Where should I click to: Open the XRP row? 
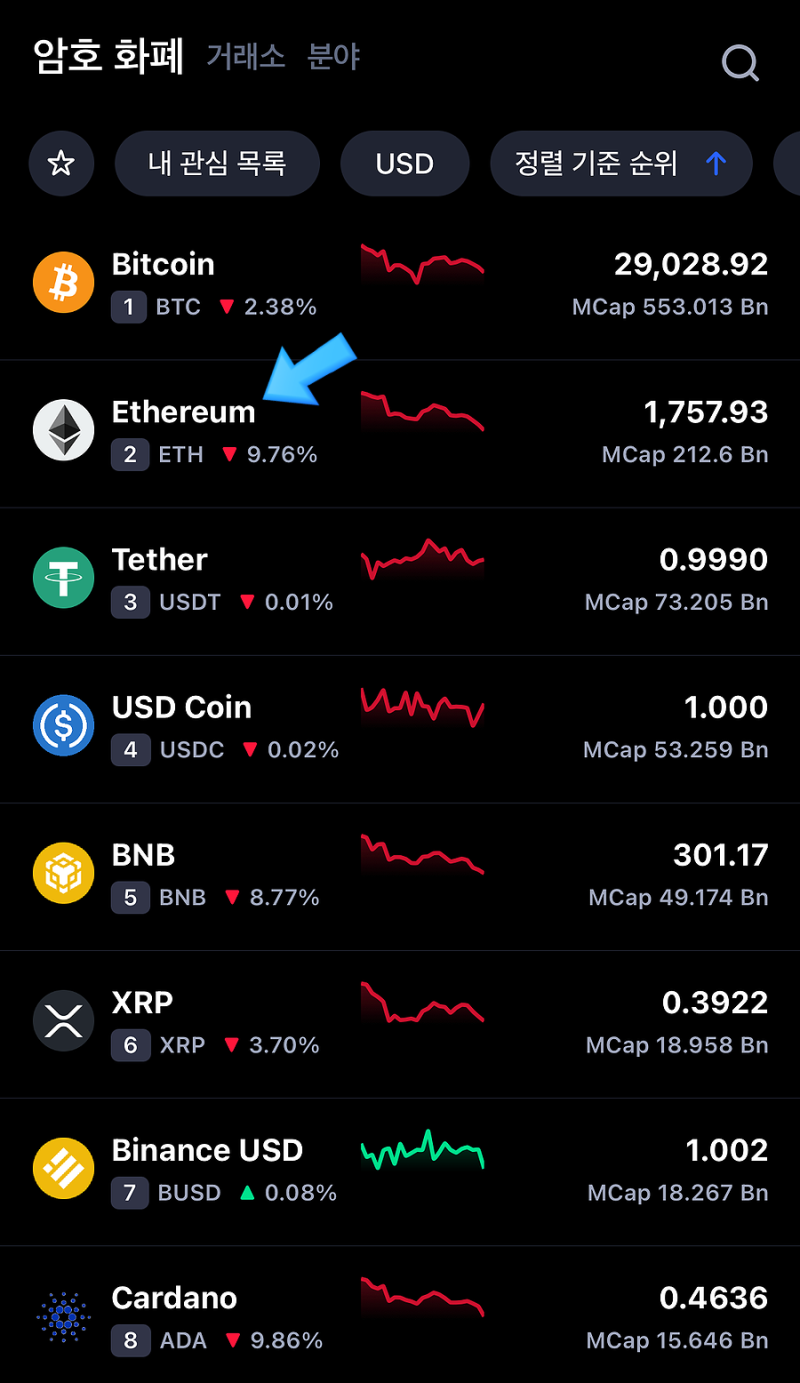[400, 1022]
